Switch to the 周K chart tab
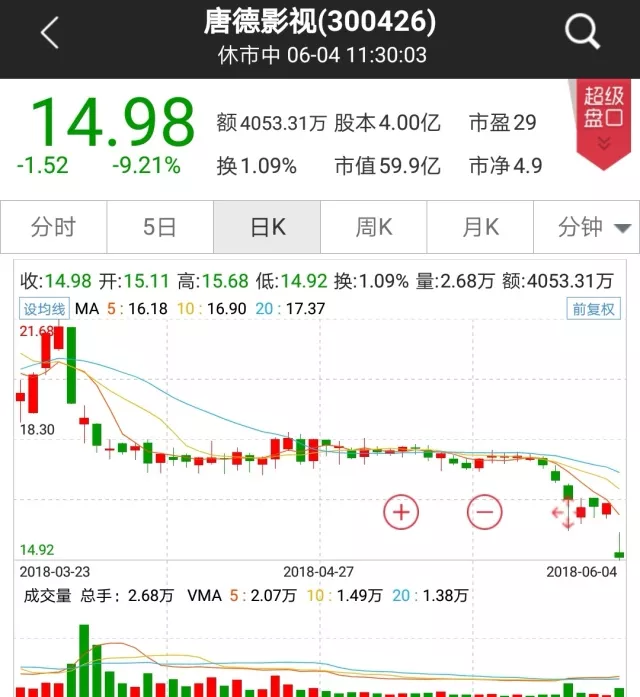Image resolution: width=640 pixels, height=697 pixels. [374, 228]
